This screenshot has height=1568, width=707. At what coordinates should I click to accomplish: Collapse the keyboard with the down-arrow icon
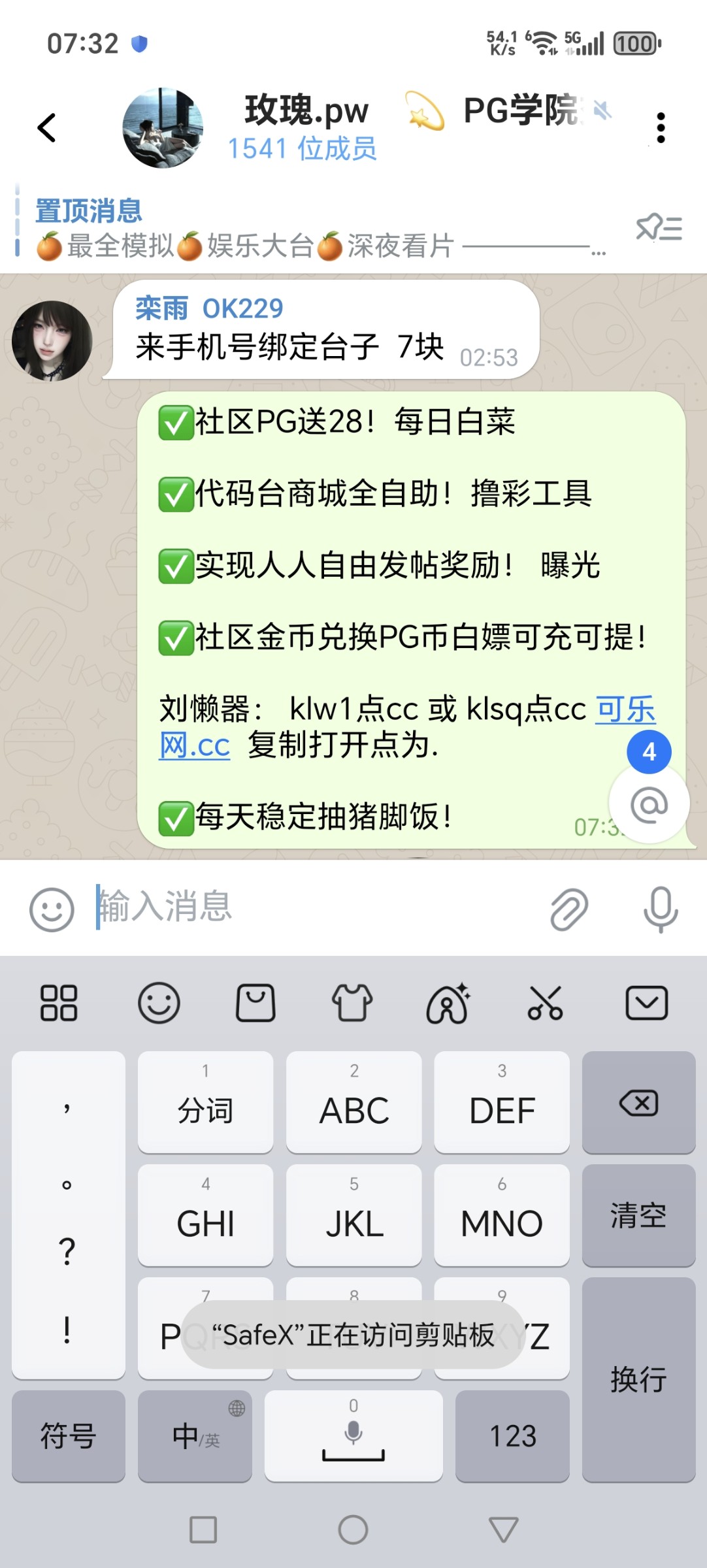point(646,1003)
